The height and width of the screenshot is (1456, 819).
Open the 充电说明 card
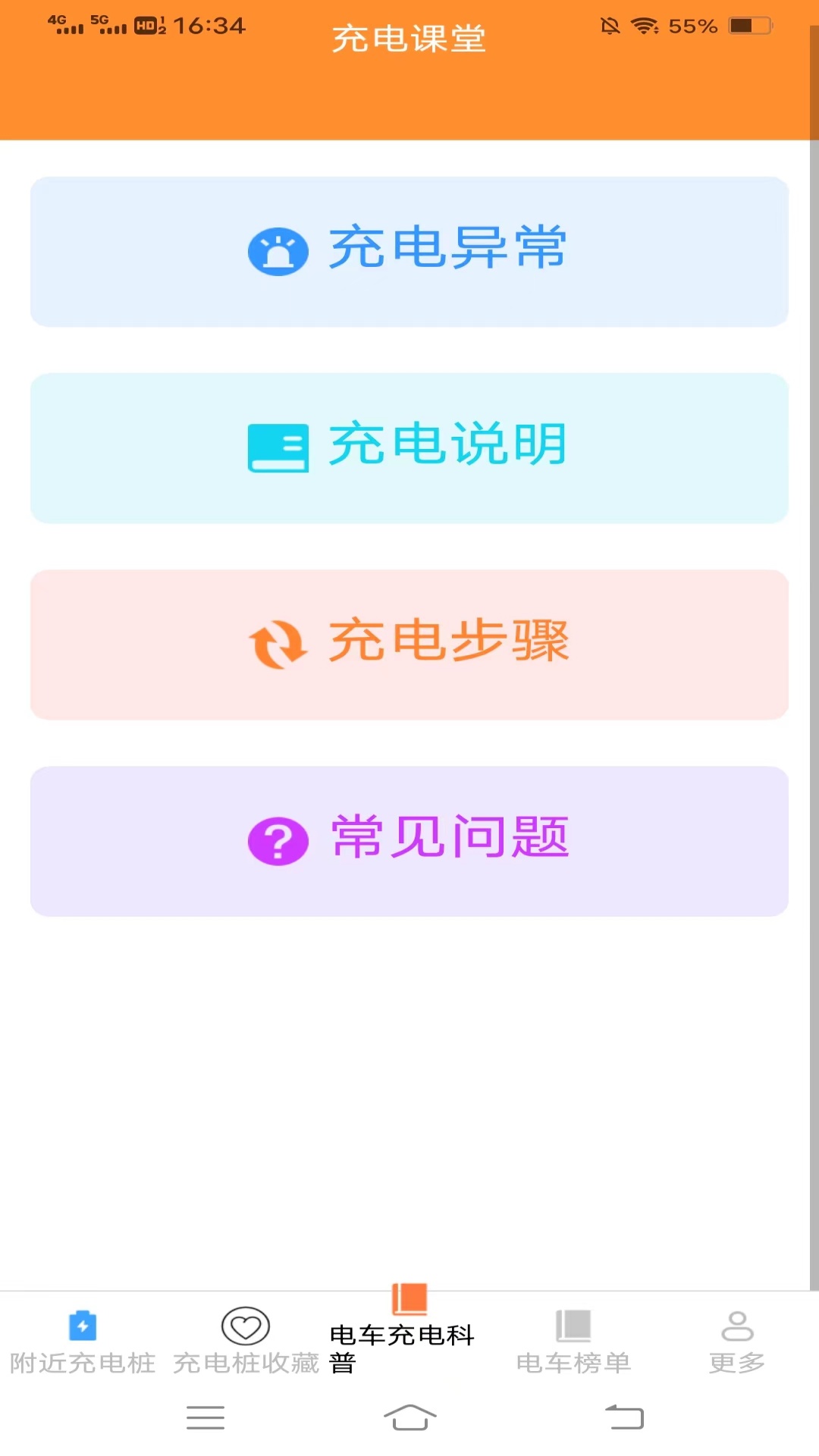(x=409, y=448)
